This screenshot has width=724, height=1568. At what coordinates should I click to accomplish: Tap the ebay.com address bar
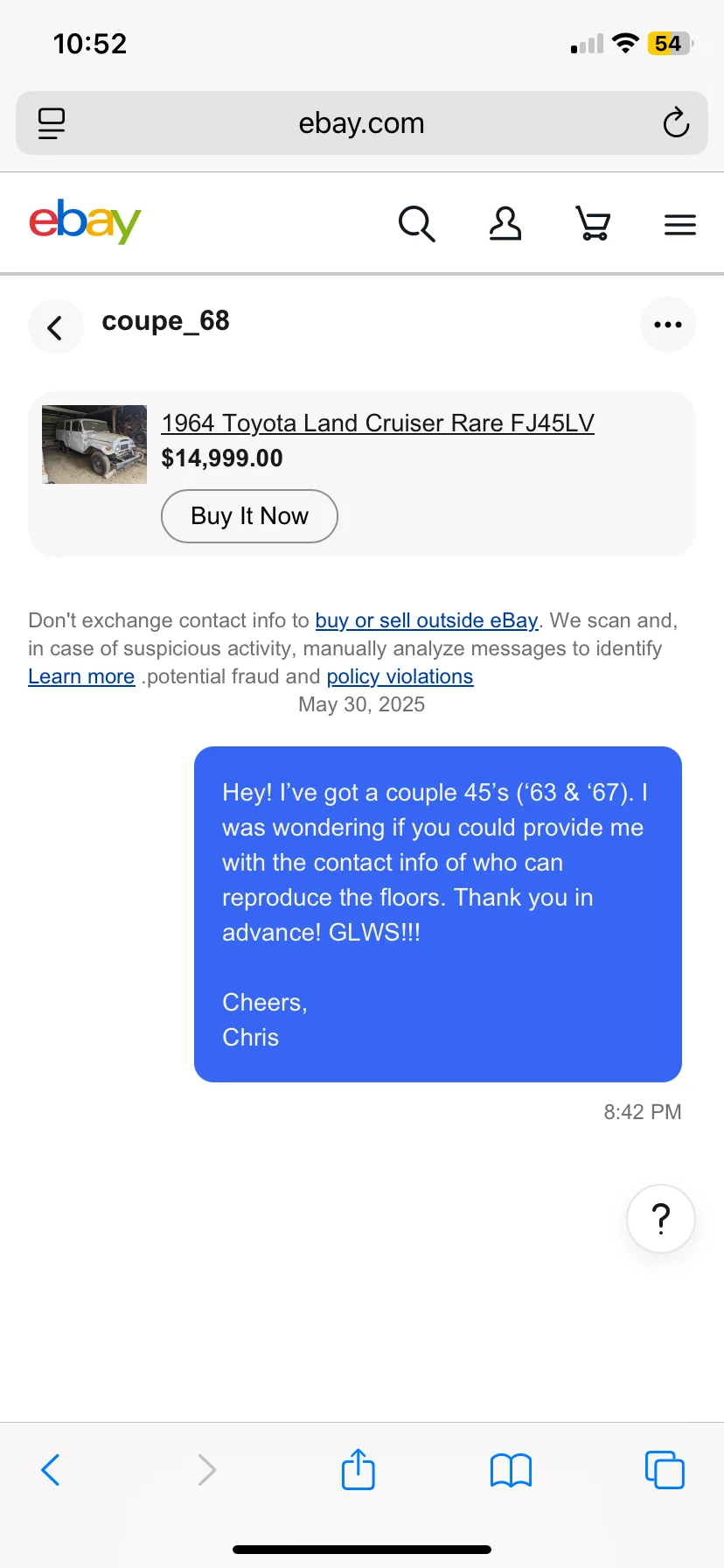tap(361, 123)
